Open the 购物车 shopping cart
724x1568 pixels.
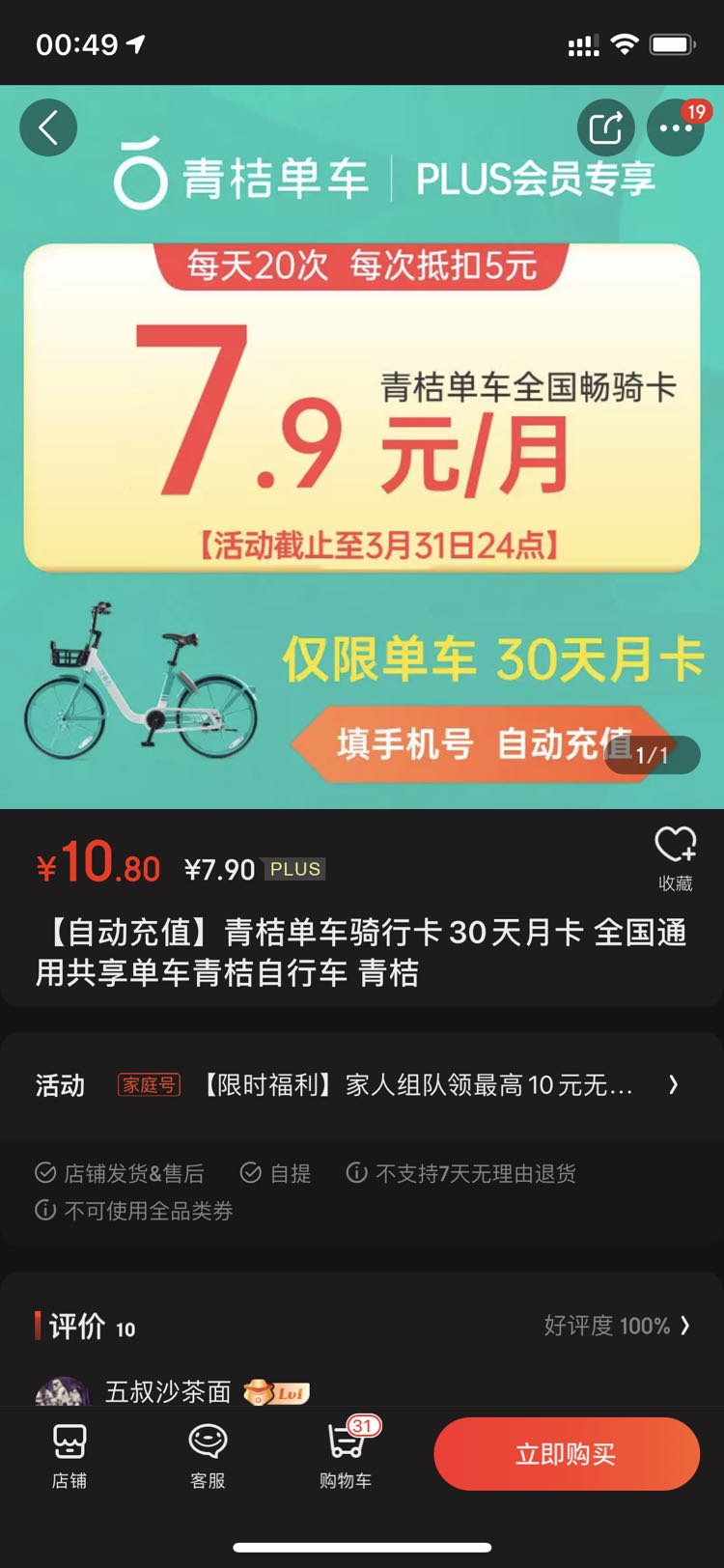(346, 1454)
